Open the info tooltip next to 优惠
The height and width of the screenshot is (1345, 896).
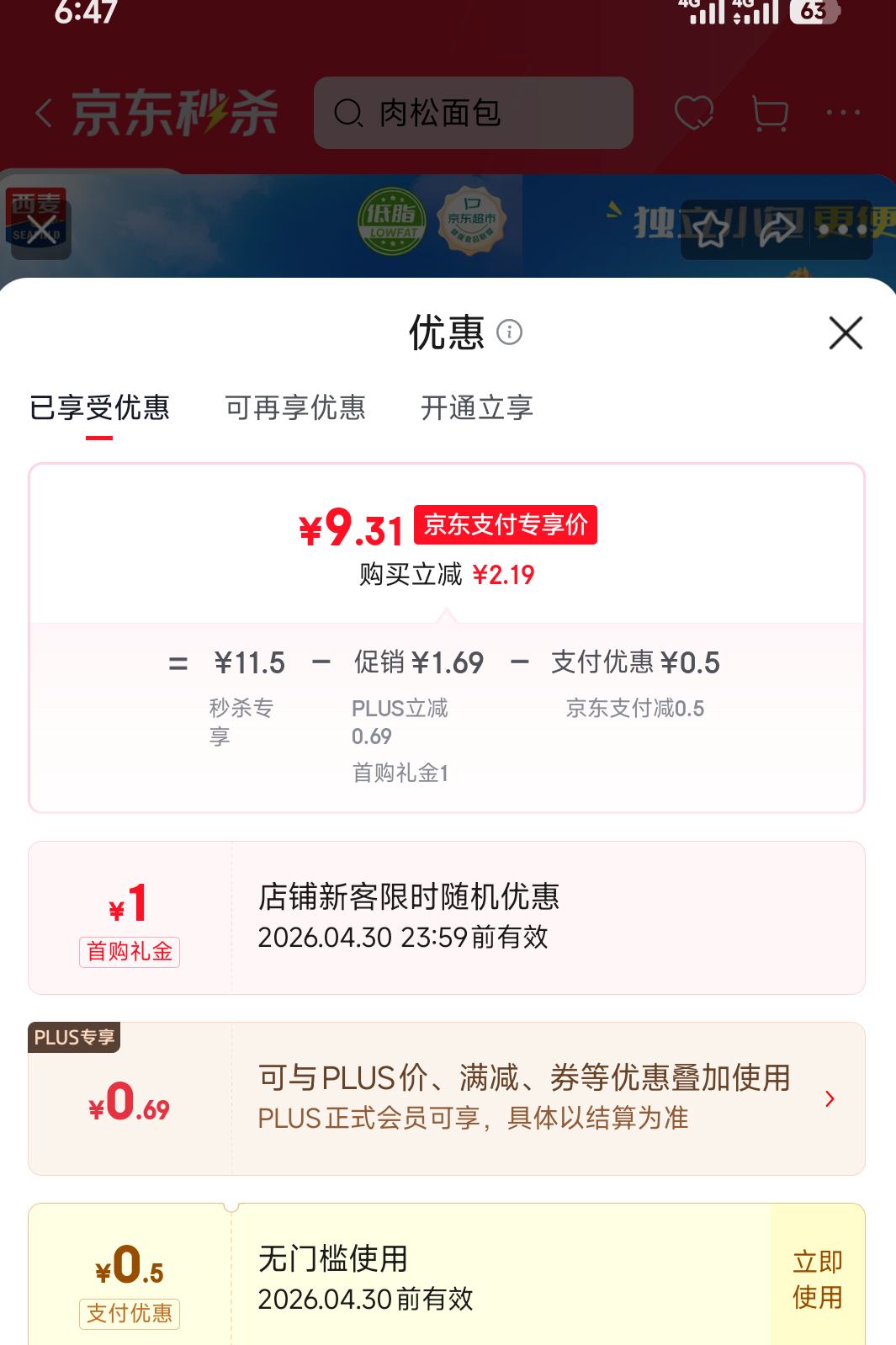click(x=511, y=332)
